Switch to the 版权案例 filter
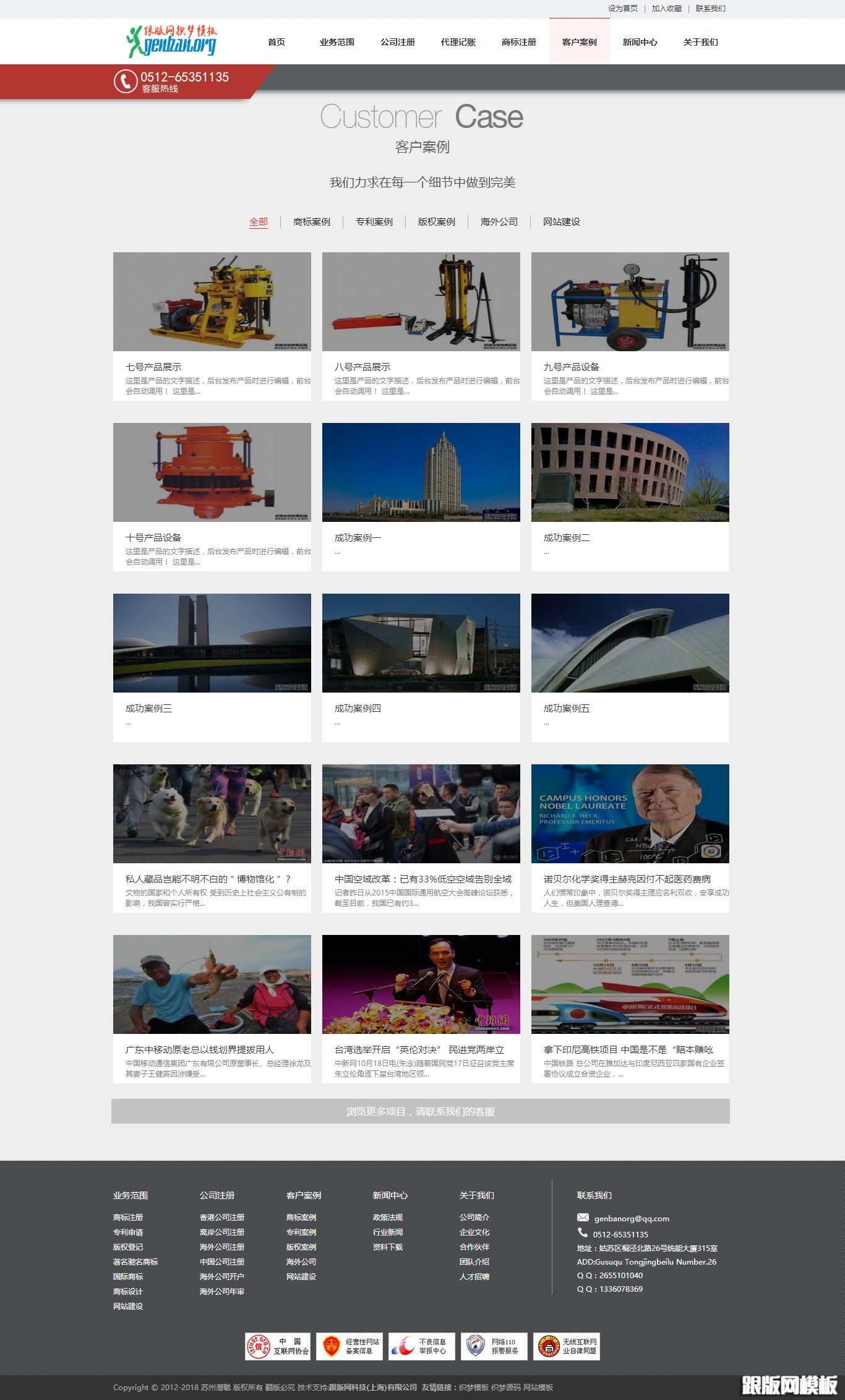Viewport: 845px width, 1400px height. 437,222
